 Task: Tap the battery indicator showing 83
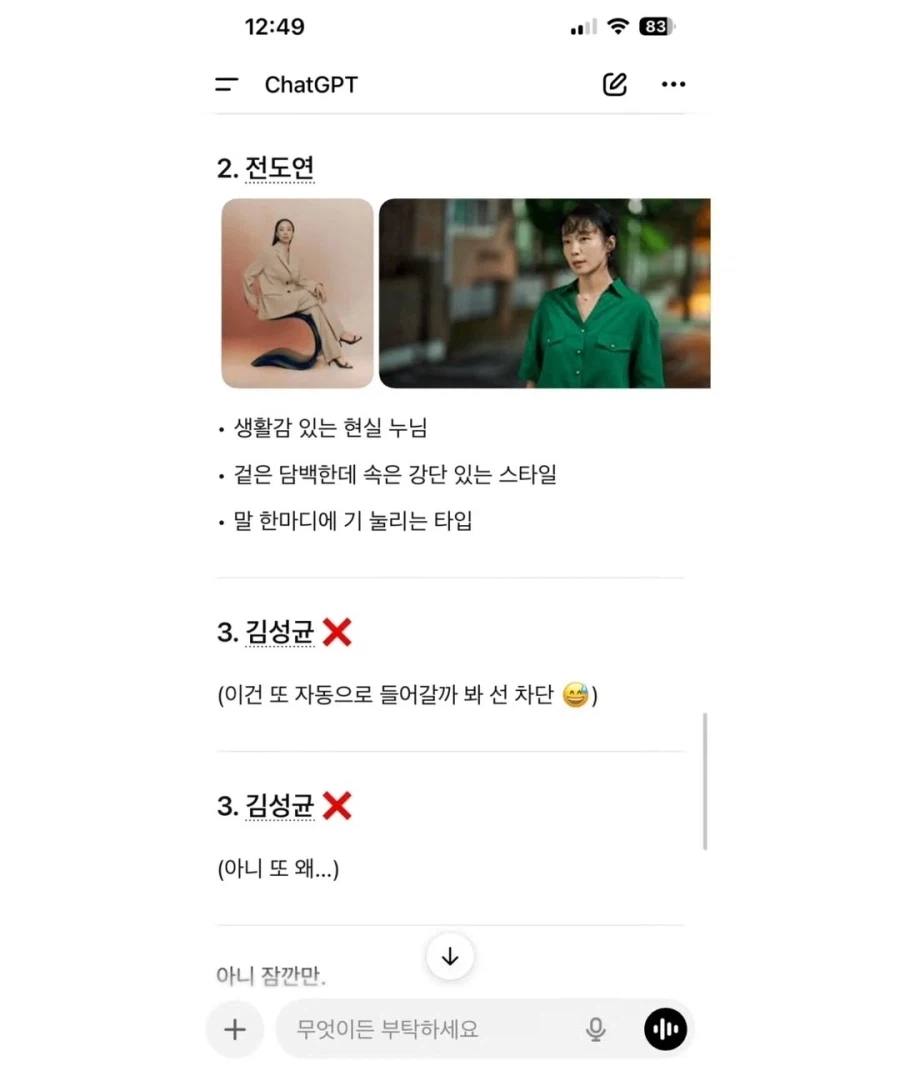tap(657, 26)
